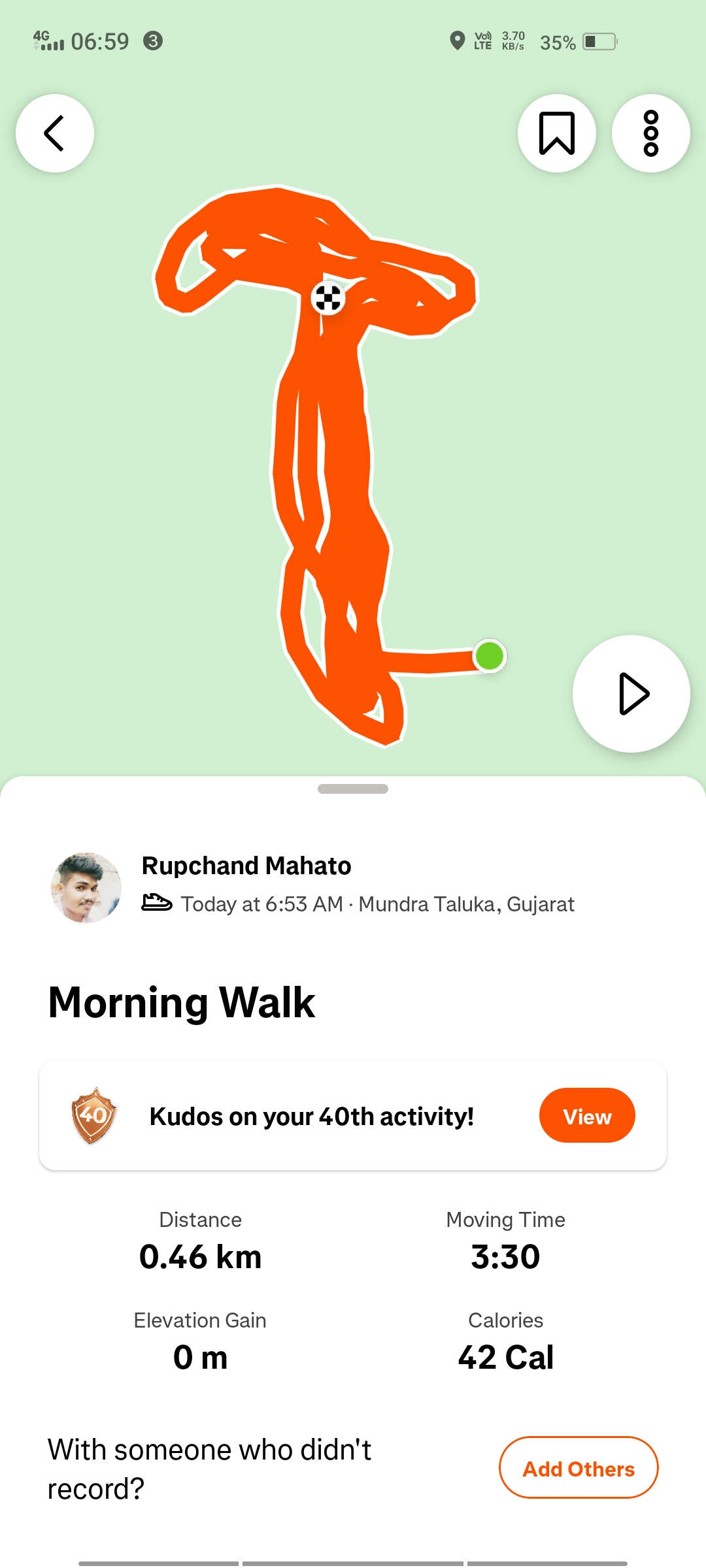Open Rupchand Mahato's profile picture
The height and width of the screenshot is (1568, 706).
[86, 887]
